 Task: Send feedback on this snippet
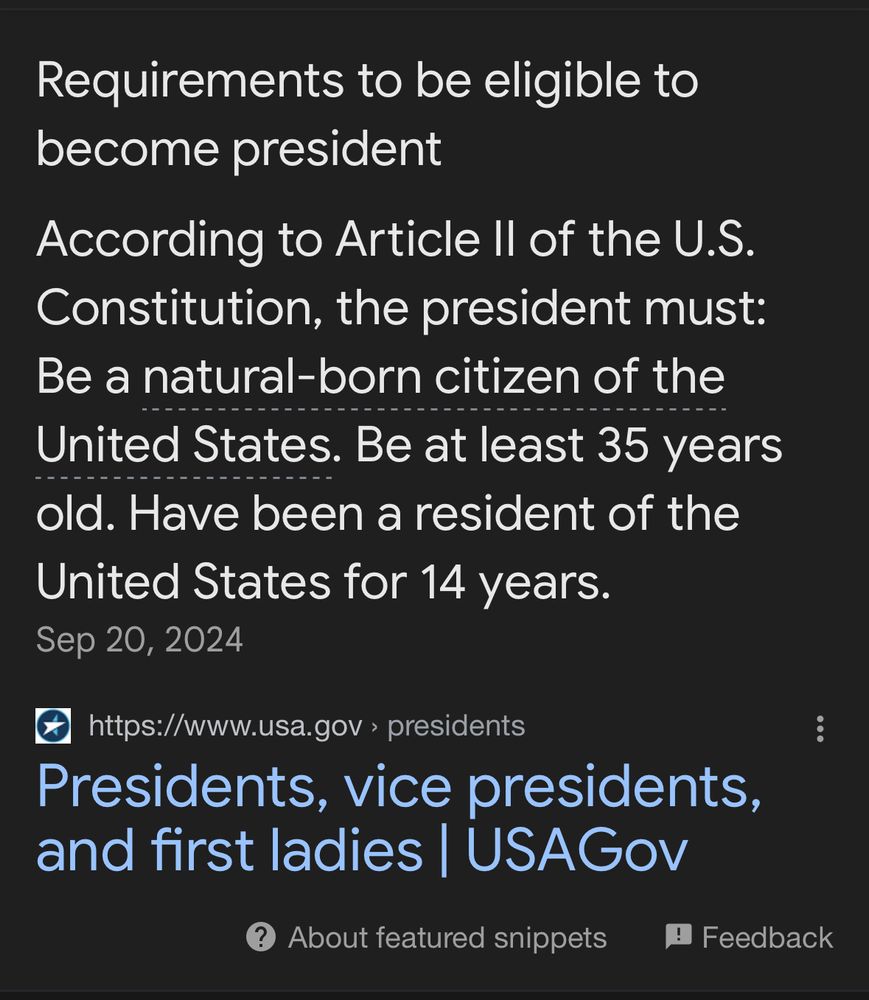(749, 938)
